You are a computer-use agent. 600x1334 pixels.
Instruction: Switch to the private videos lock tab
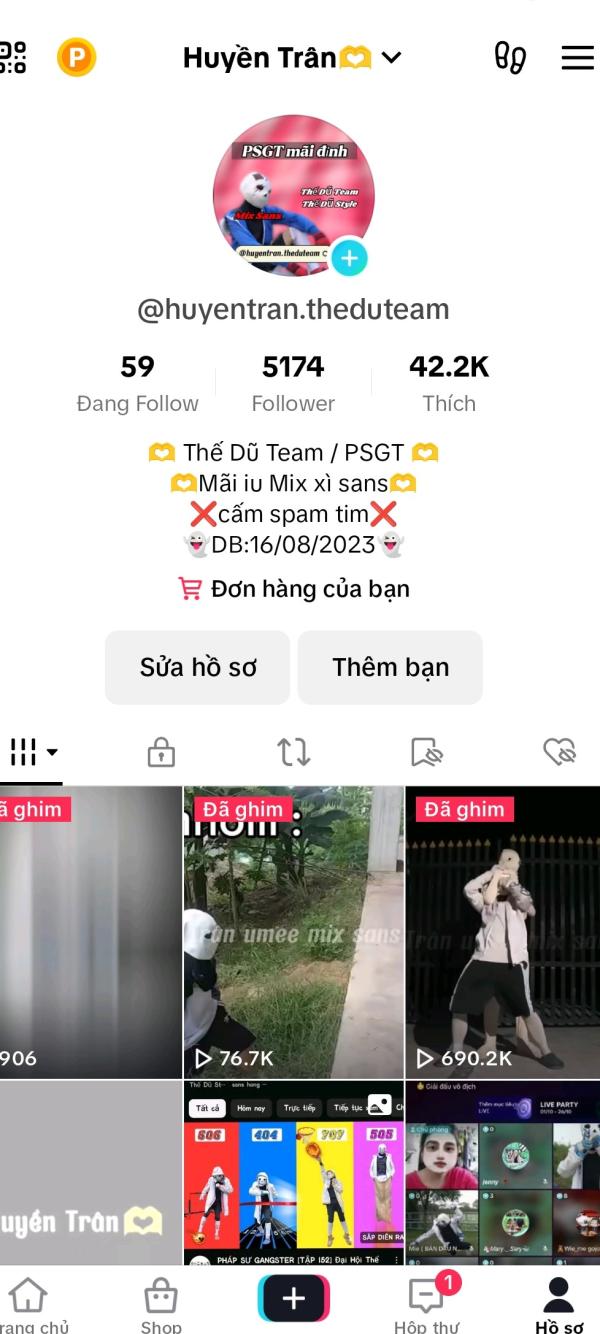(x=161, y=752)
